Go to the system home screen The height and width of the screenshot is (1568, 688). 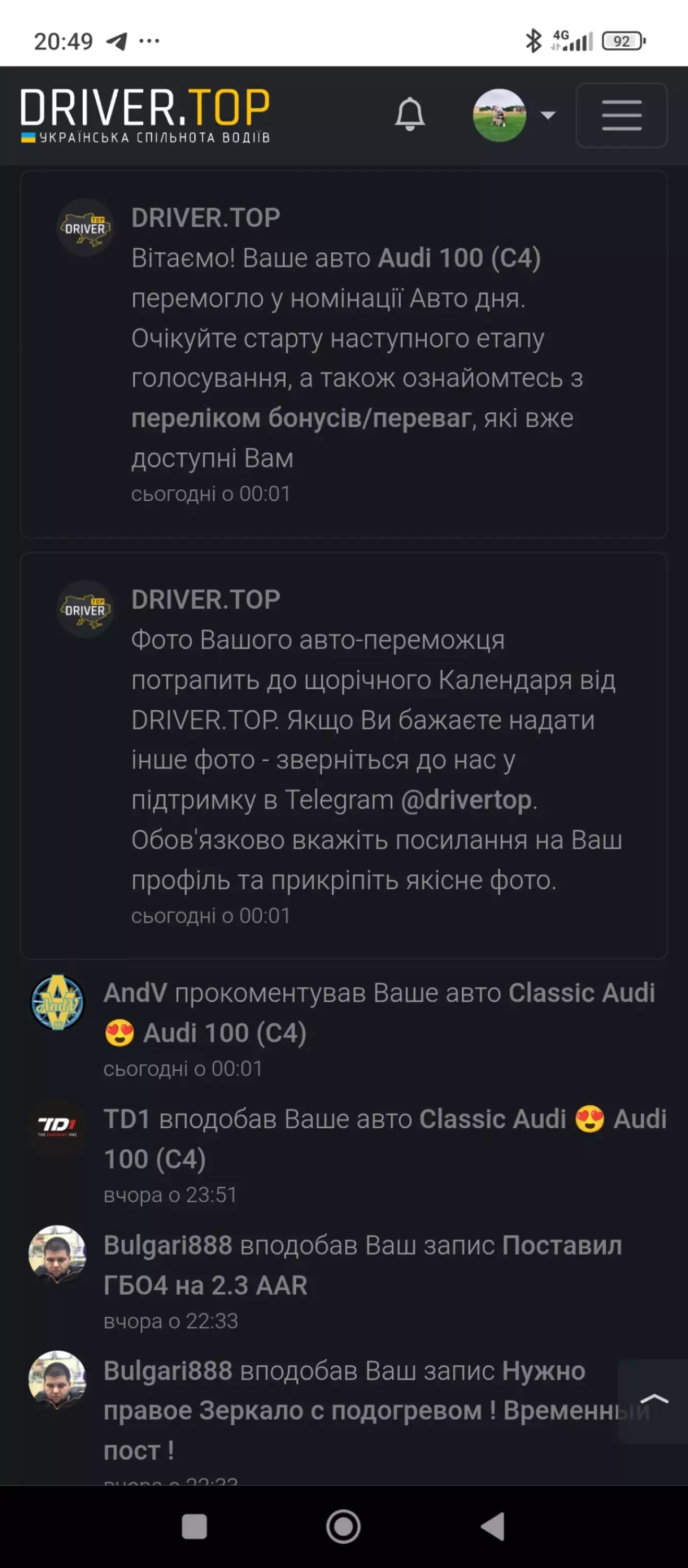point(343,1527)
